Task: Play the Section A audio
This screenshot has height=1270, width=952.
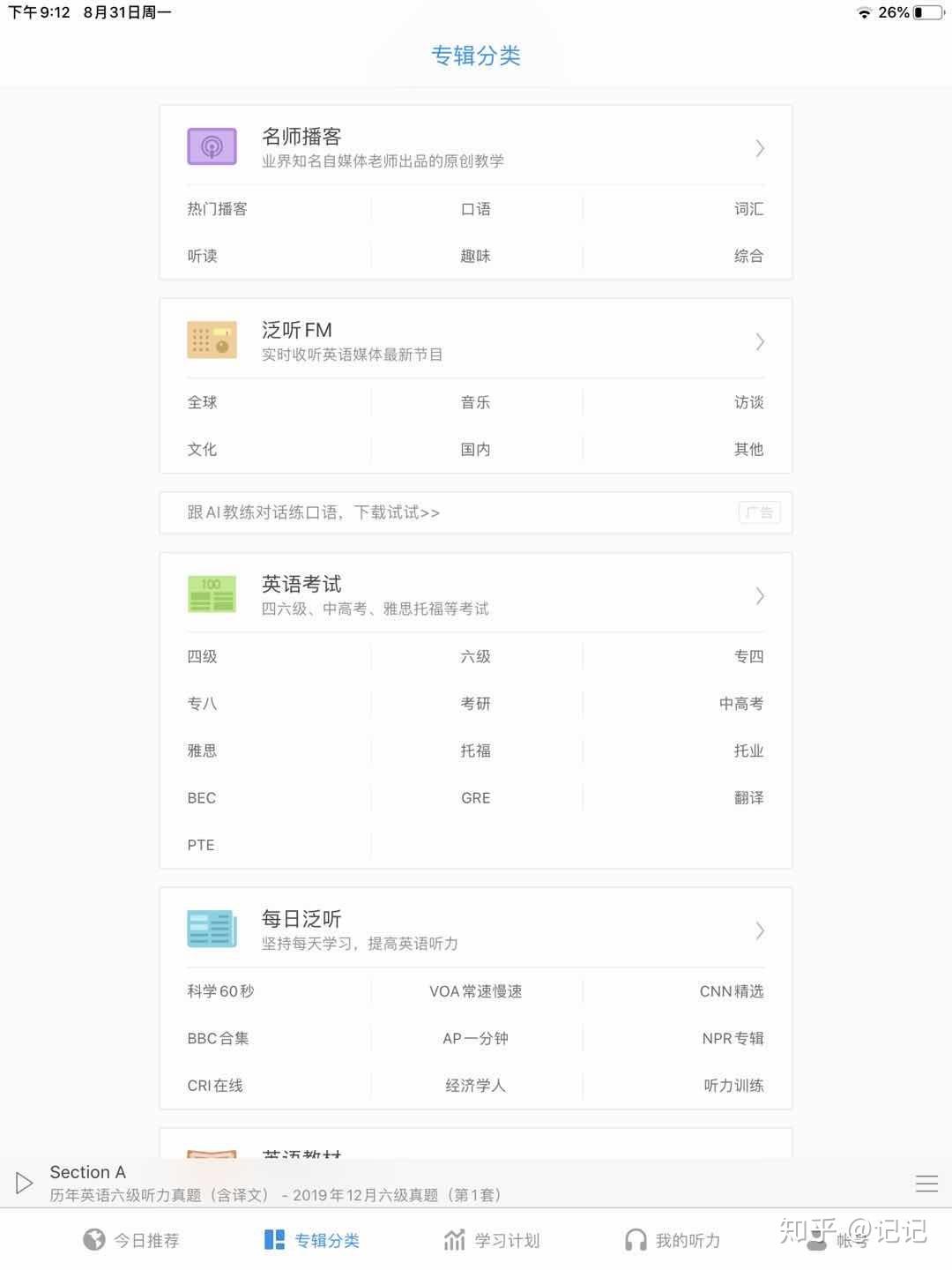Action: coord(24,1183)
